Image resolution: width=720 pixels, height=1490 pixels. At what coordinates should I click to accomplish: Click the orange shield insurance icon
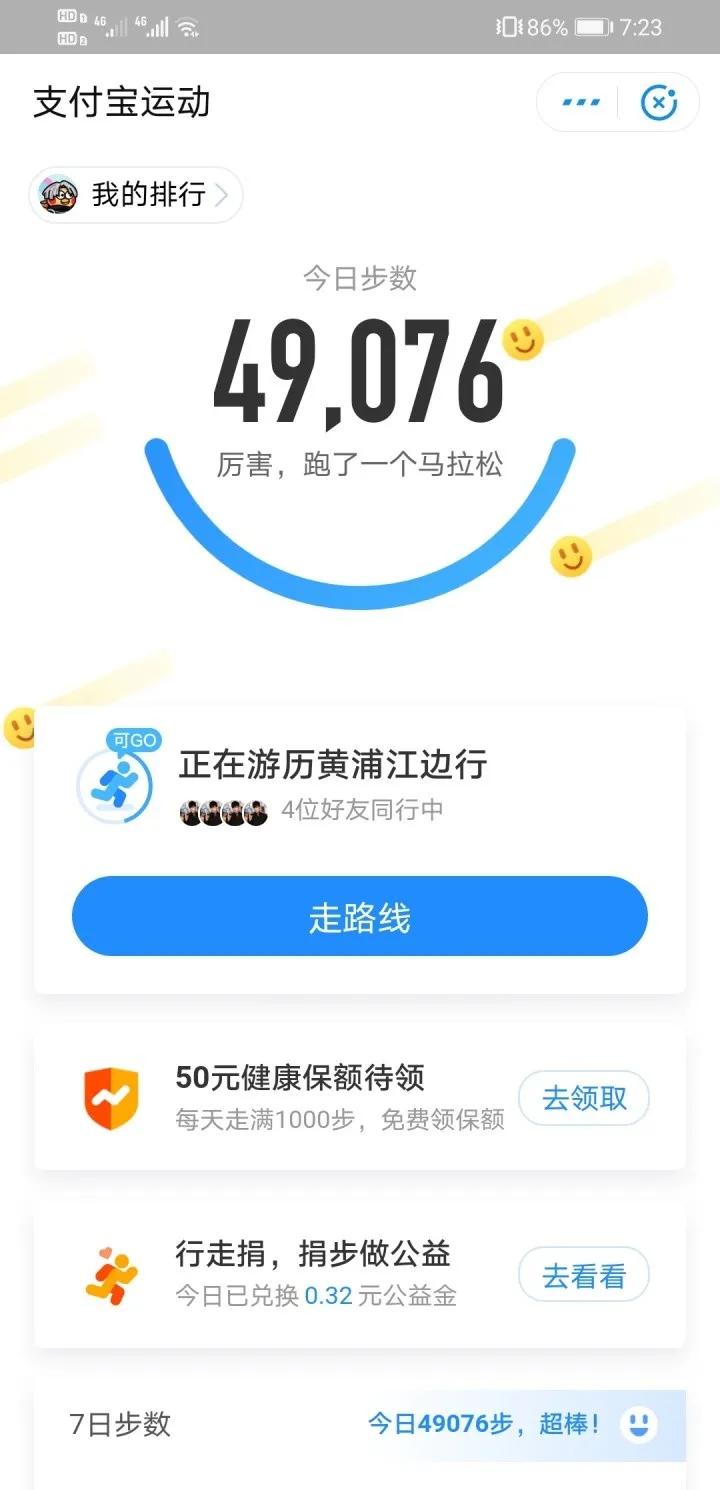pos(110,1097)
